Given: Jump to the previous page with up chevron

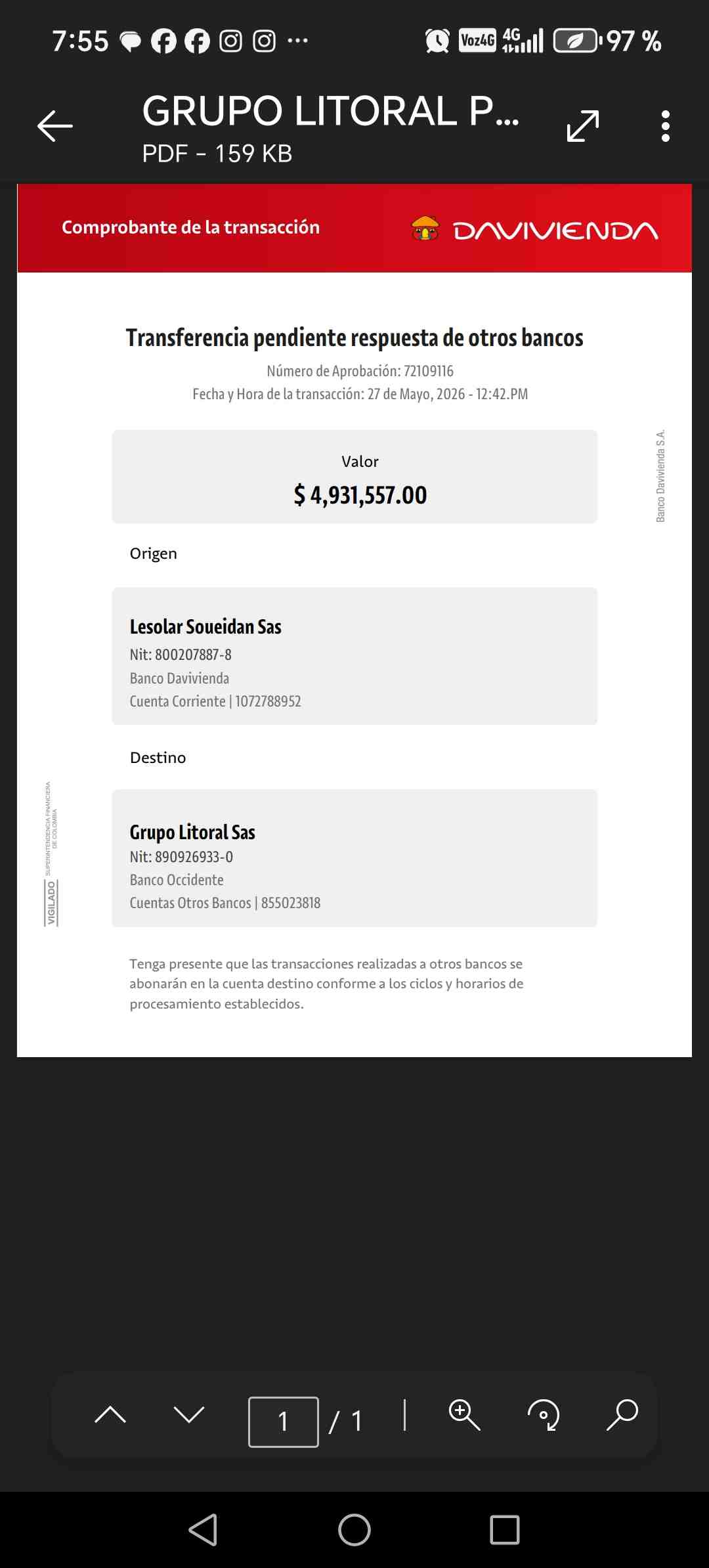Looking at the screenshot, I should pos(110,1414).
